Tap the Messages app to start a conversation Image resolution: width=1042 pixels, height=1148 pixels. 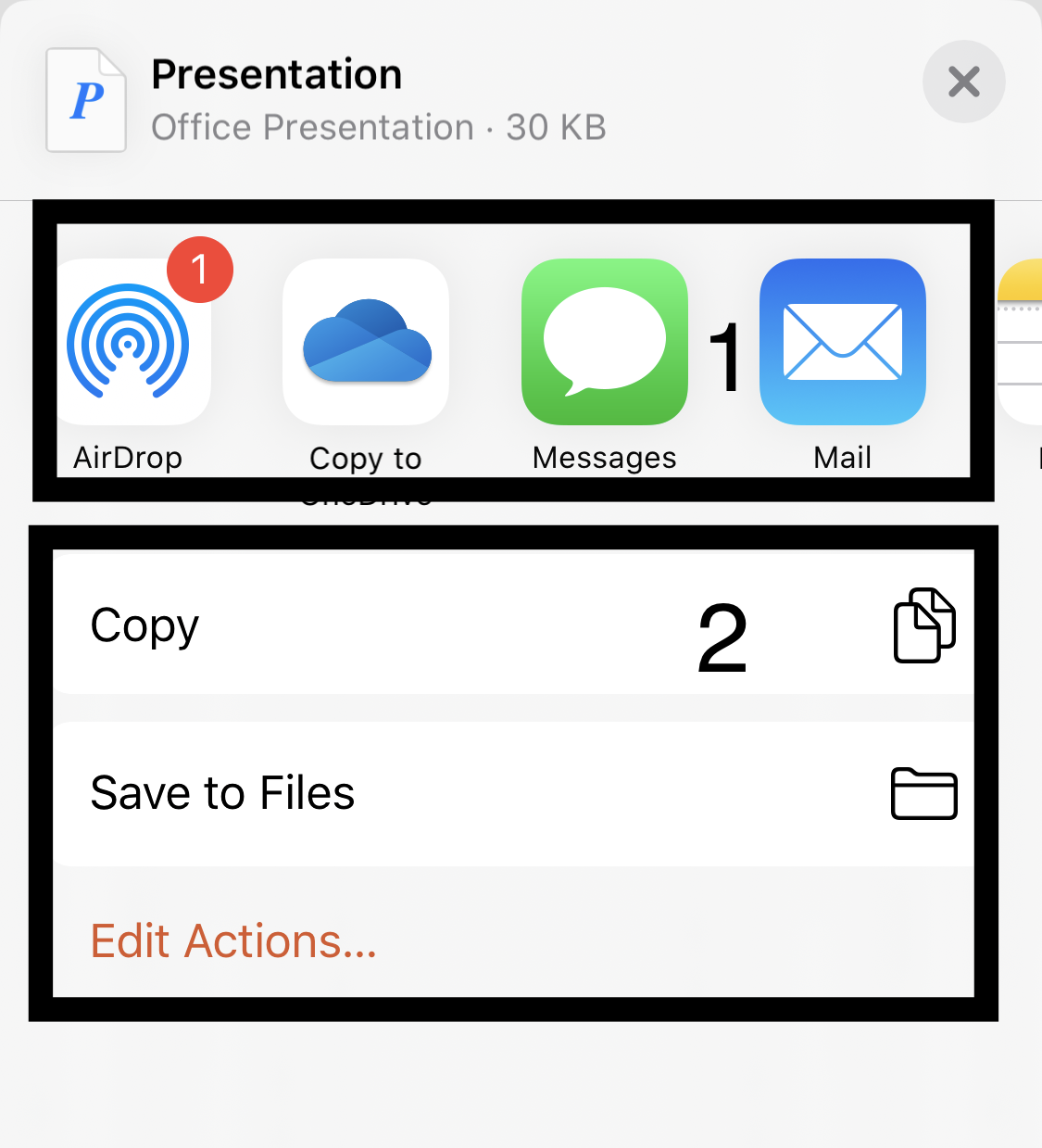pos(604,343)
